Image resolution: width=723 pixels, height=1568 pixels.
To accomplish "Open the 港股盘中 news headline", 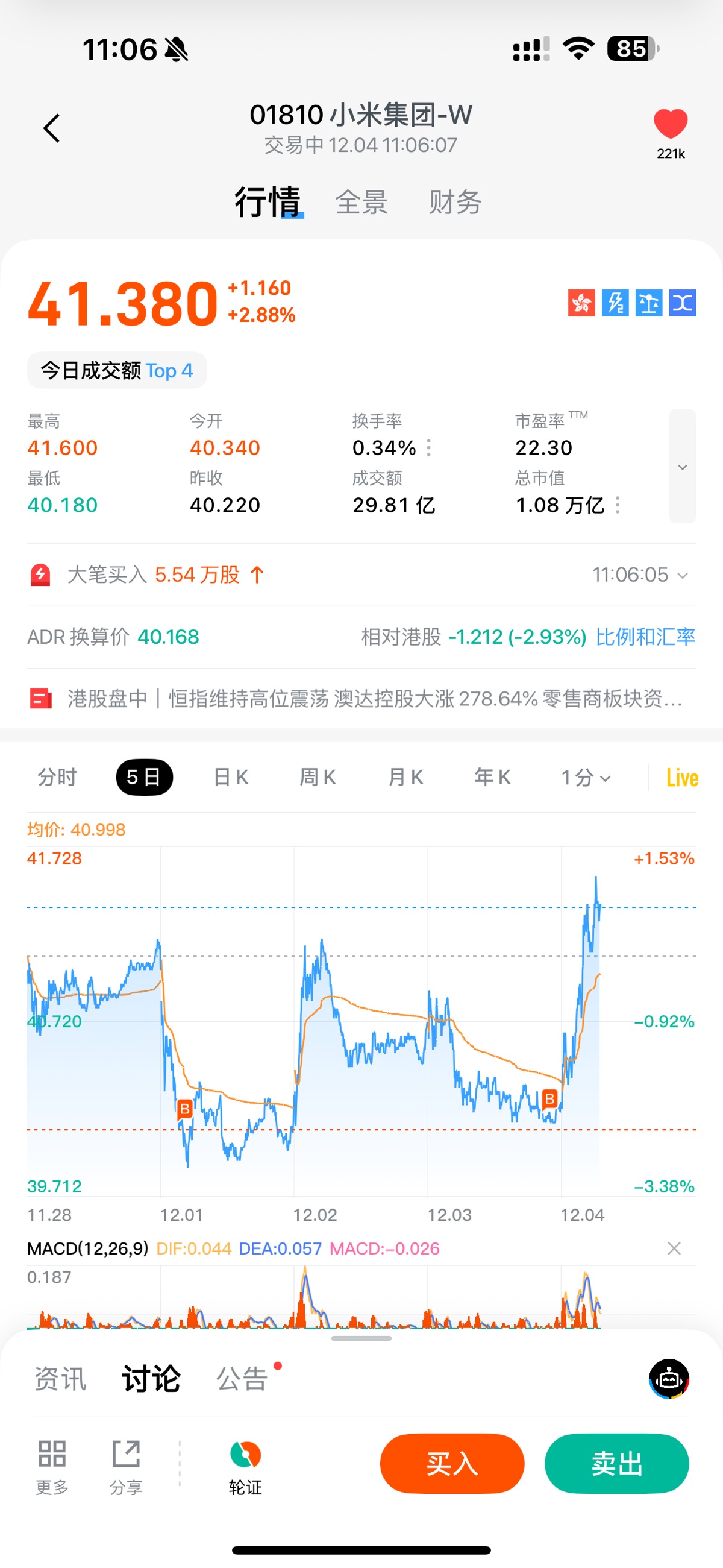I will [374, 699].
